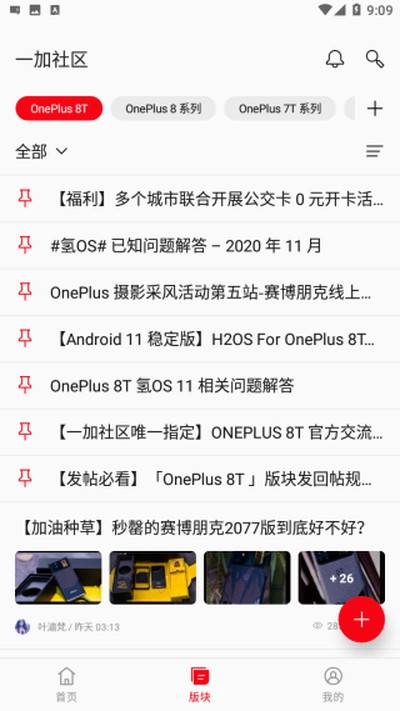View the +26 photo thumbnail
Screen dimensions: 400x711
pyautogui.click(x=341, y=578)
